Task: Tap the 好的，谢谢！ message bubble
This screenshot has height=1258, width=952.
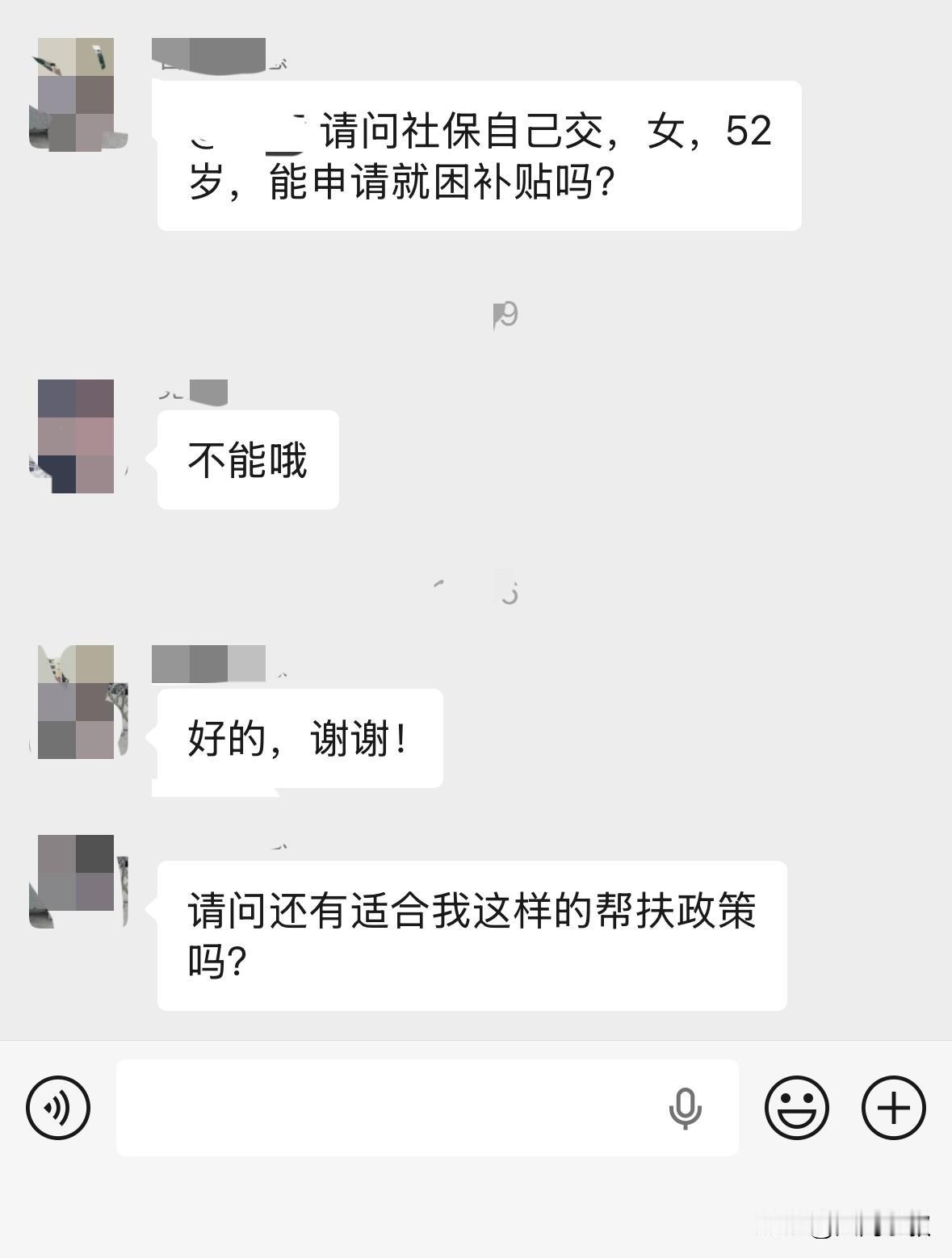Action: pyautogui.click(x=295, y=736)
